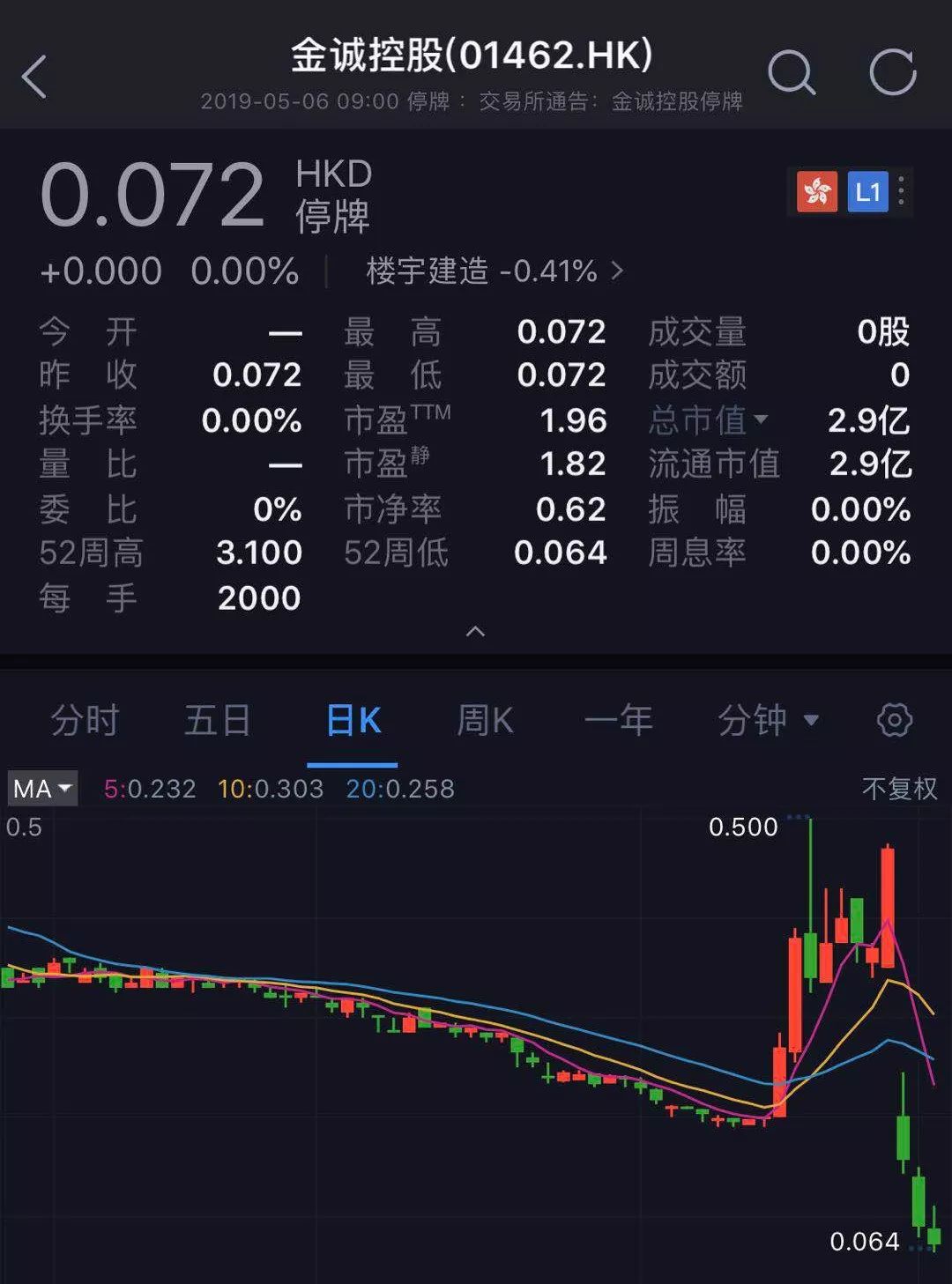This screenshot has height=1284, width=952.
Task: Collapse the quote details panel
Action: pos(476,632)
